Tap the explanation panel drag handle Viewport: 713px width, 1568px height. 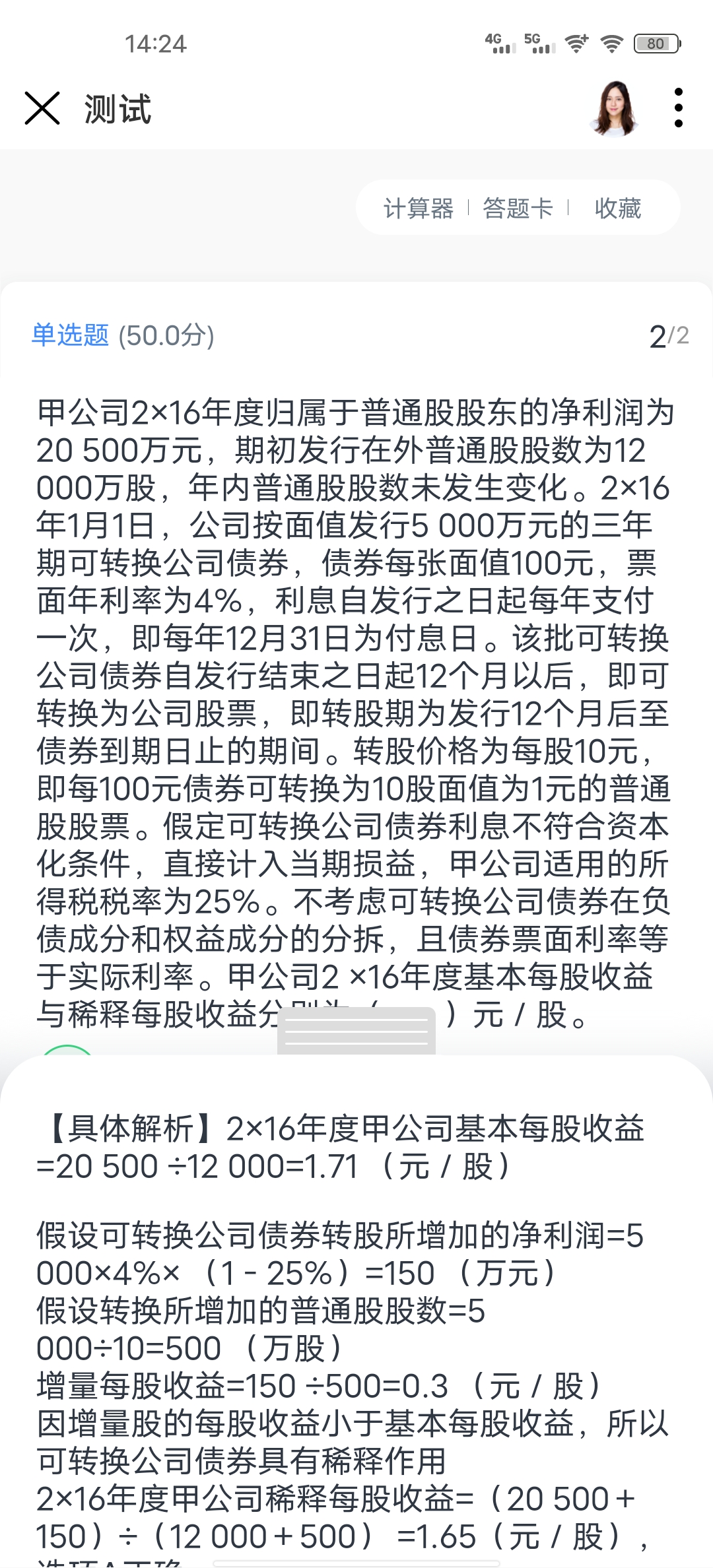(356, 1031)
